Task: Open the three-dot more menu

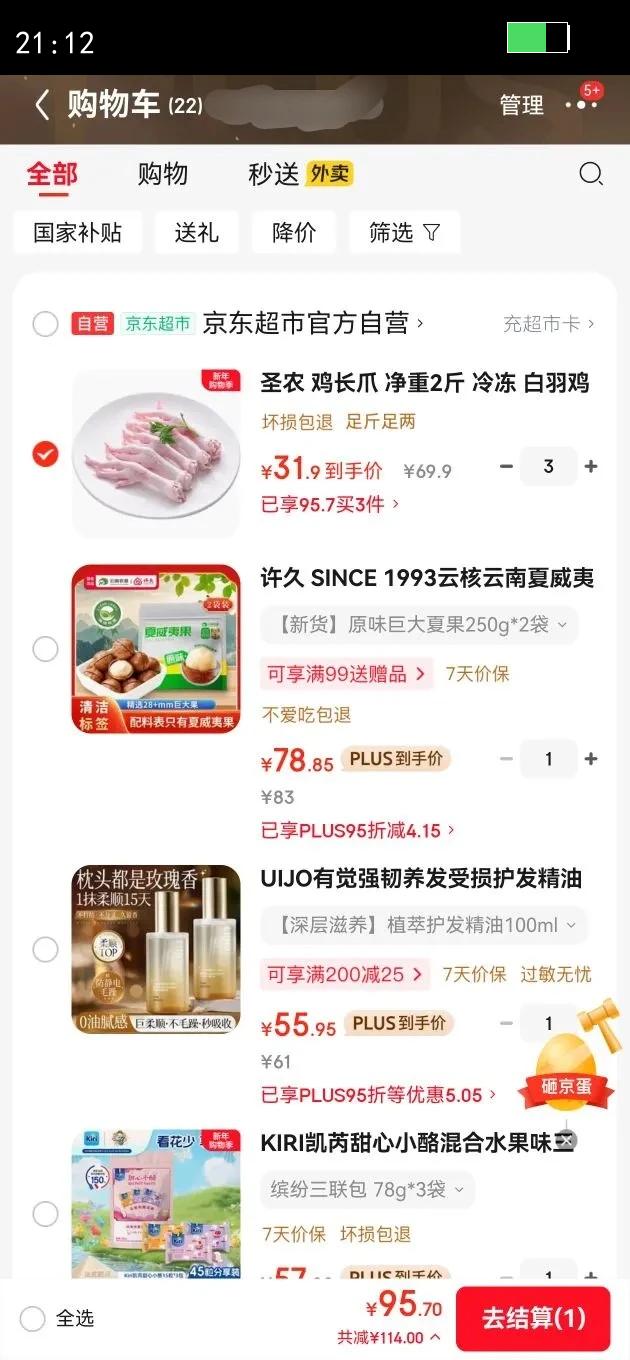Action: click(580, 105)
